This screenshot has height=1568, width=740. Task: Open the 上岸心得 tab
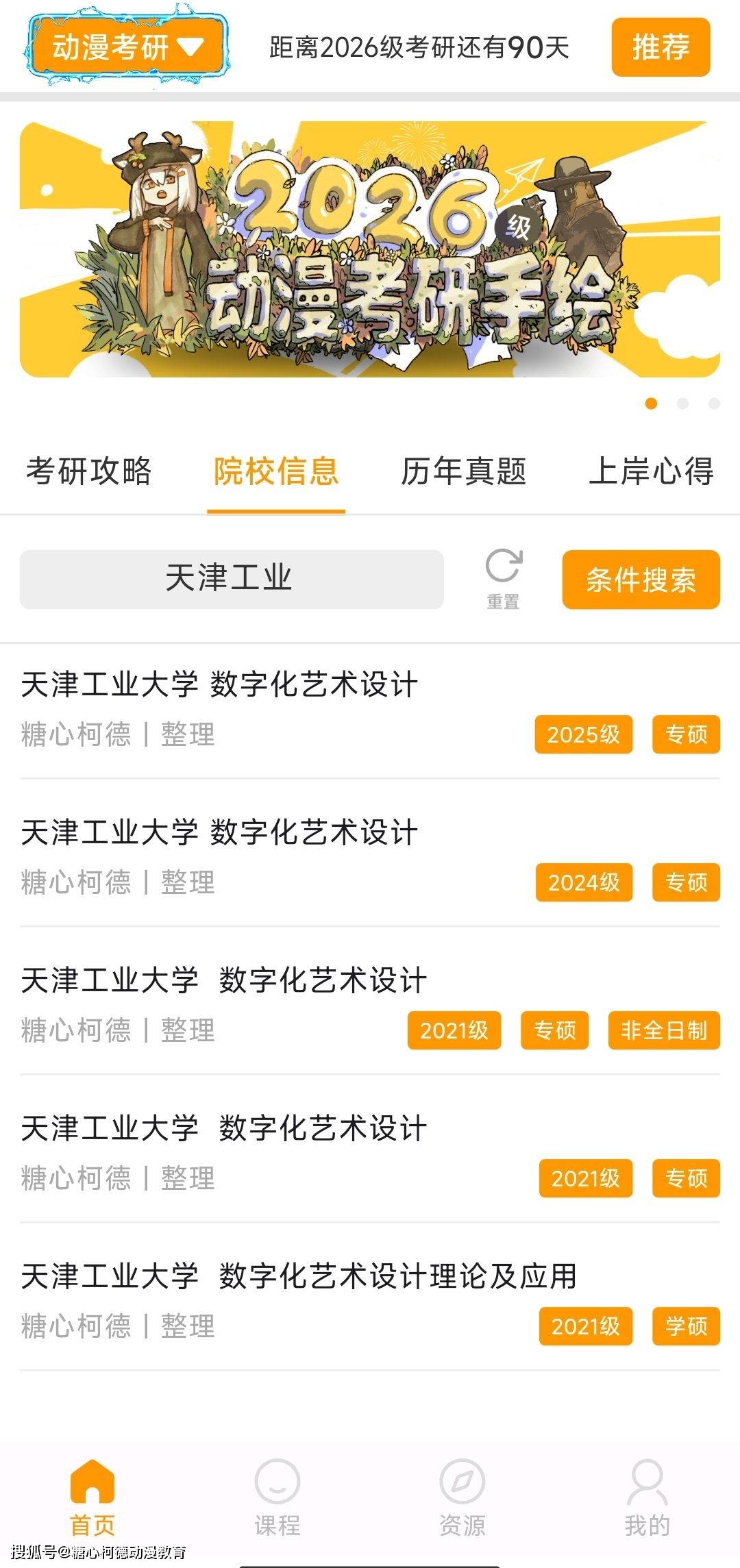click(651, 471)
